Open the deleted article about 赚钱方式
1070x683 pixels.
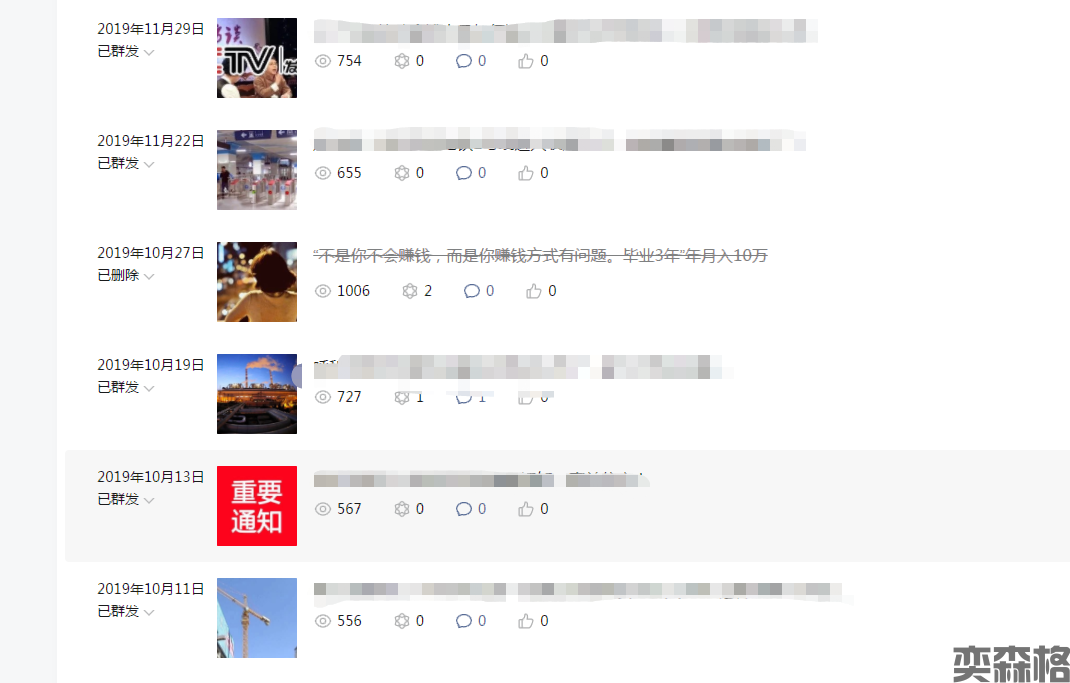540,256
